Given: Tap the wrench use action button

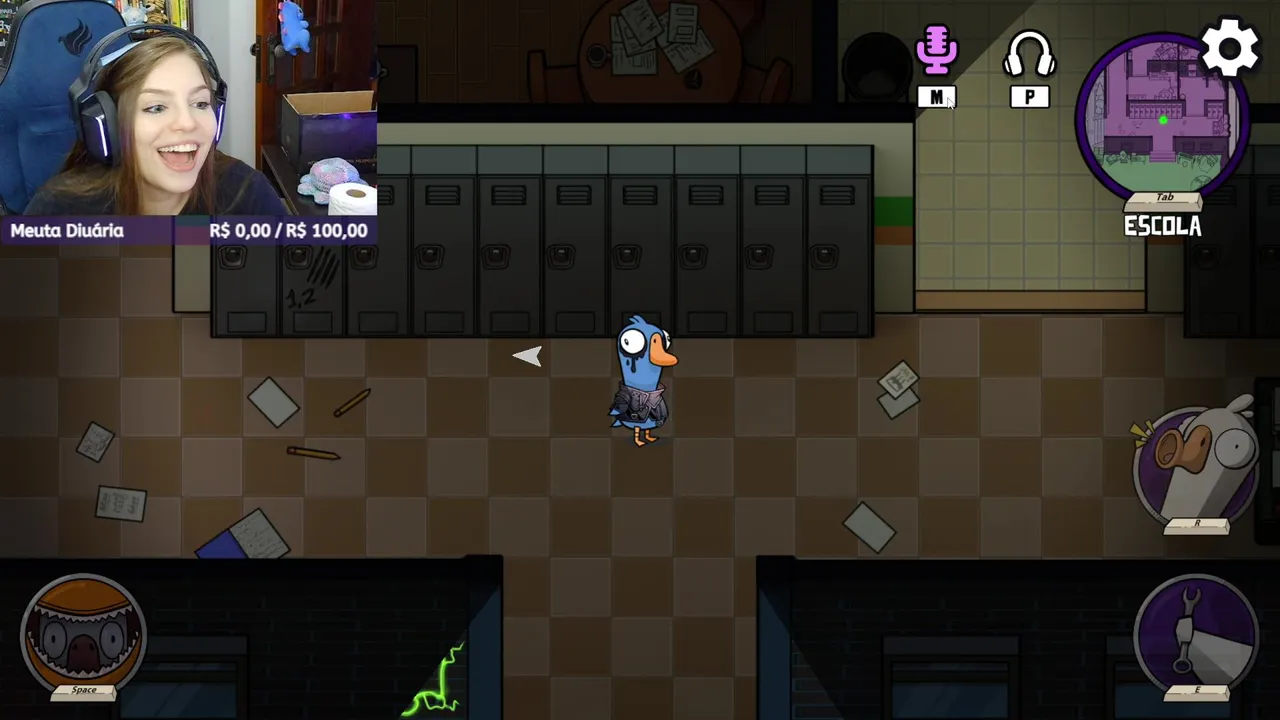Looking at the screenshot, I should coord(1197,632).
